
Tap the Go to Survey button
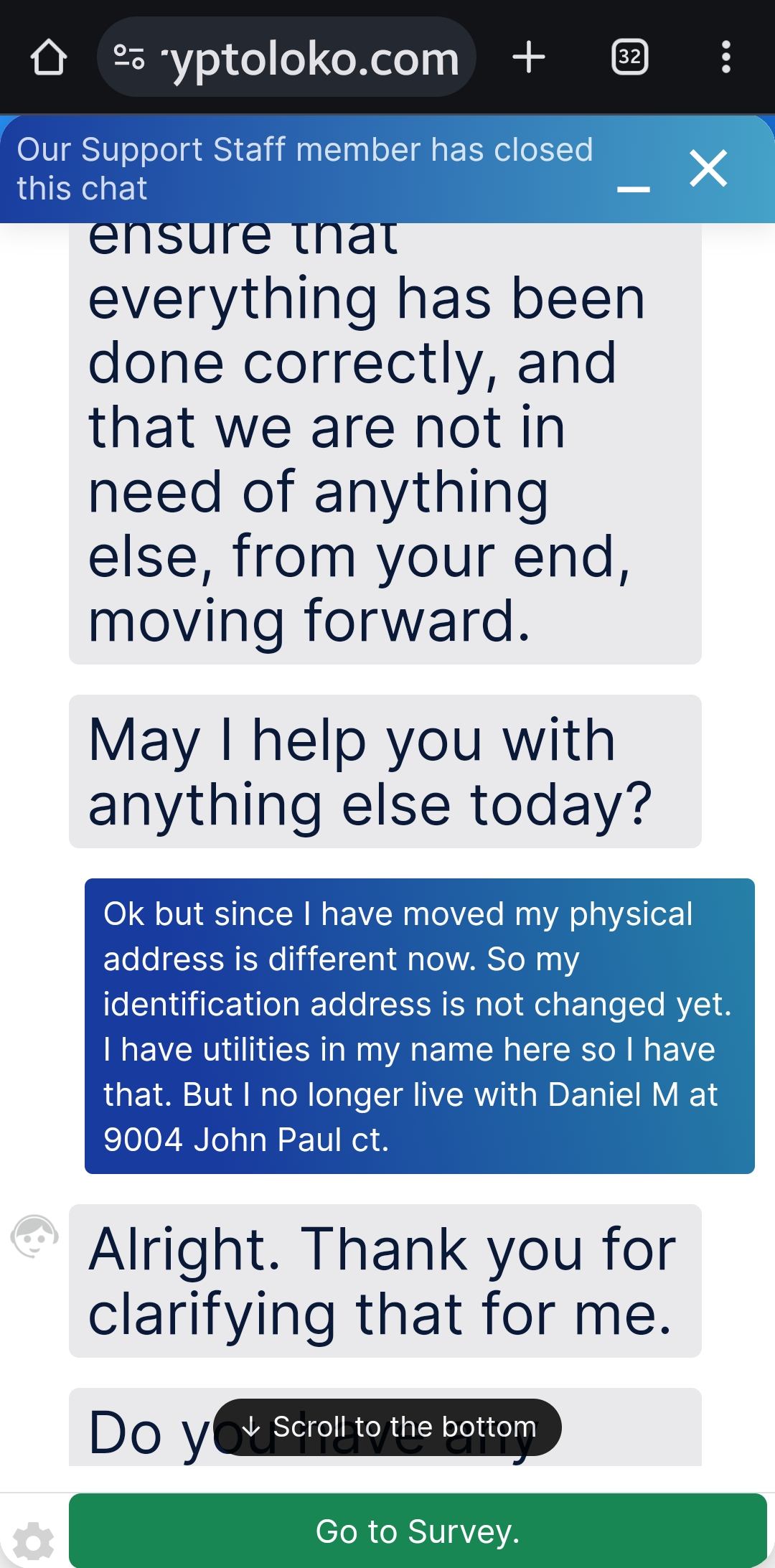click(418, 1531)
